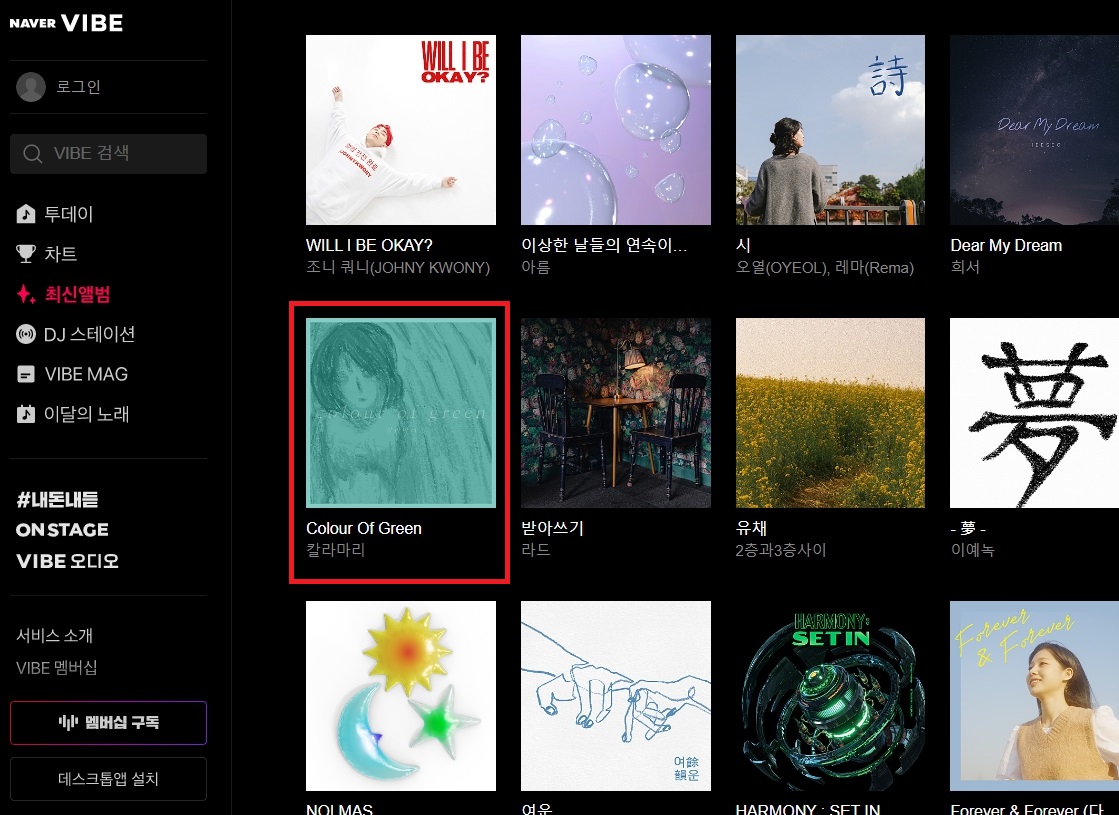Open VIBE MAG

click(85, 374)
